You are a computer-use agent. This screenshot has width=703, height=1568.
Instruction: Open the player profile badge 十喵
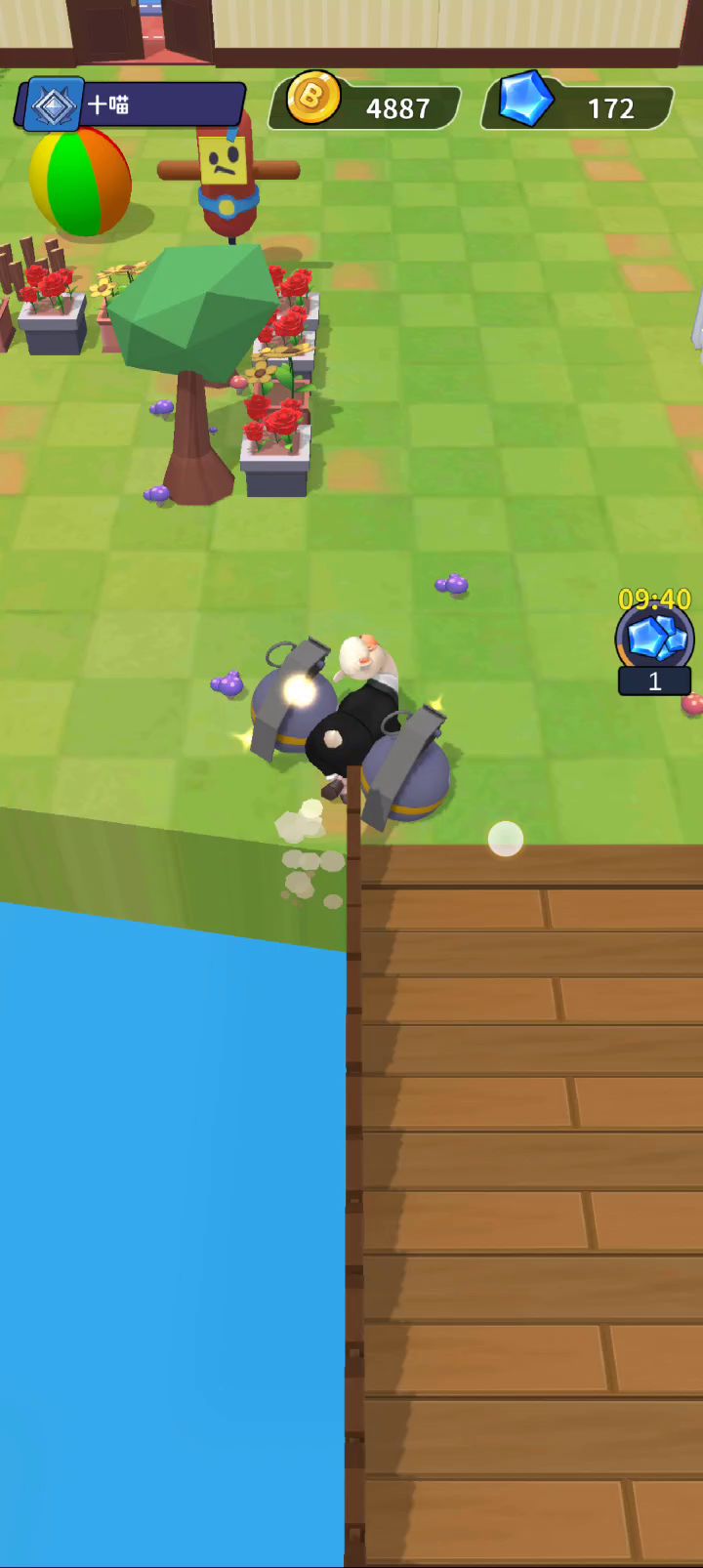click(x=130, y=104)
